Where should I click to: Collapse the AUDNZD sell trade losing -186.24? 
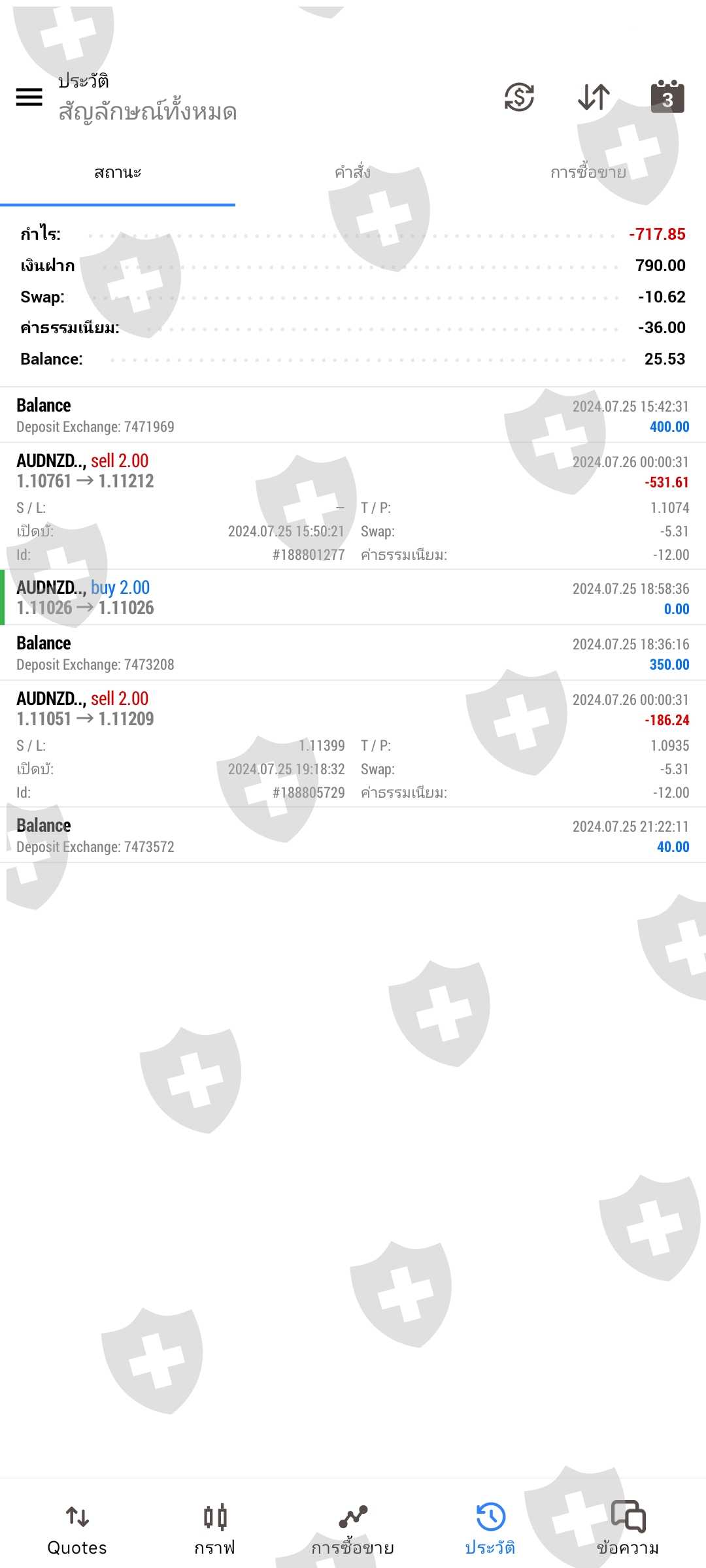click(353, 709)
